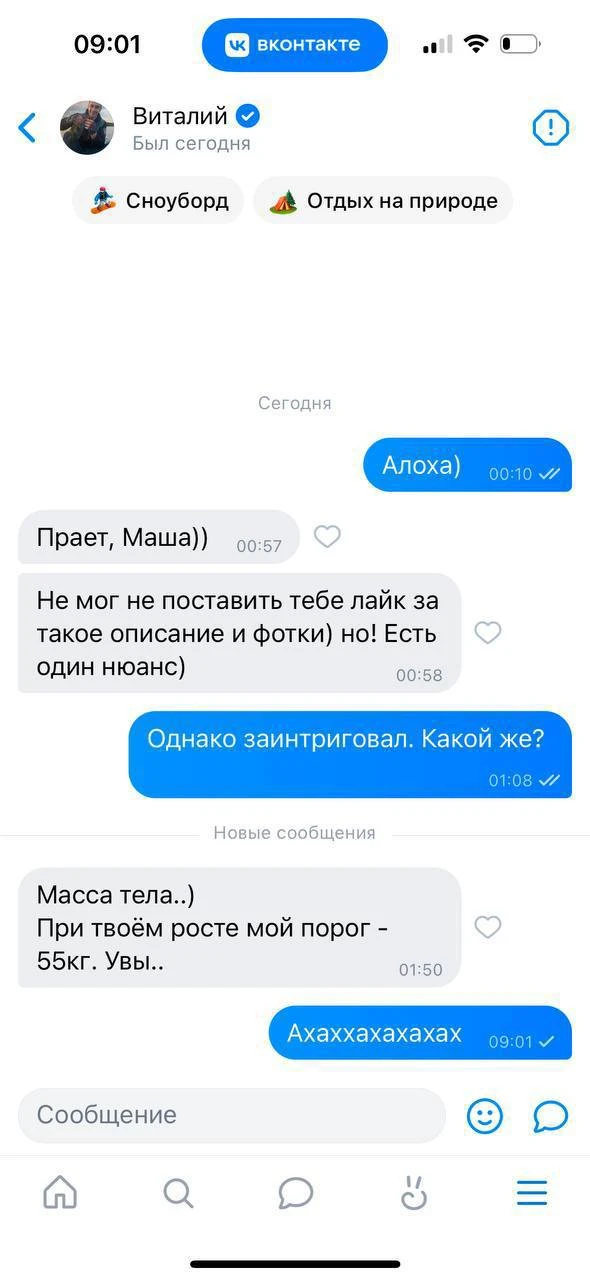Screen dimensions: 590x1280
Task: Like the message "Масса тела.."
Action: click(x=487, y=927)
